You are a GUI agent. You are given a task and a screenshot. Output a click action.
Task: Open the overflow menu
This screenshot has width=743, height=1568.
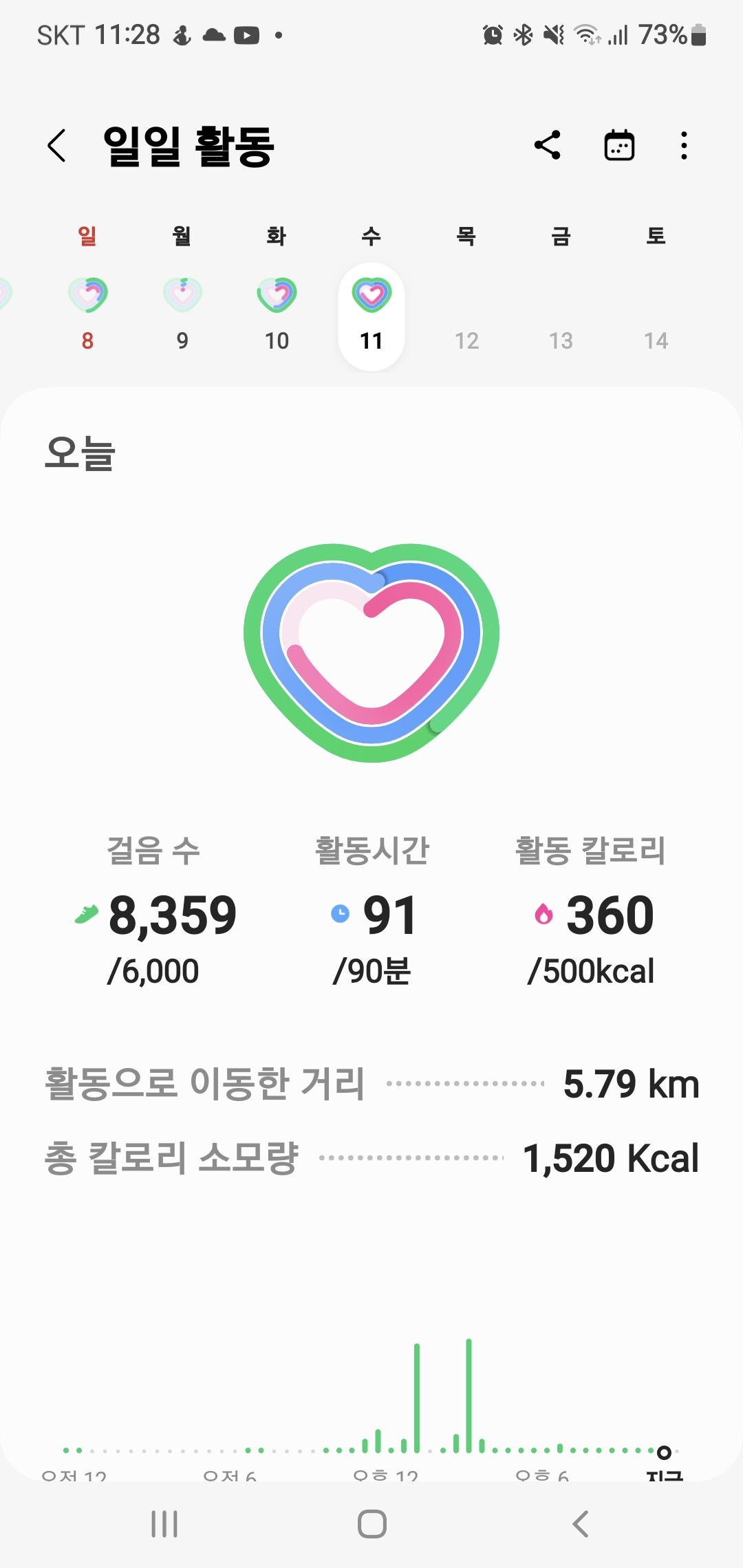coord(683,145)
